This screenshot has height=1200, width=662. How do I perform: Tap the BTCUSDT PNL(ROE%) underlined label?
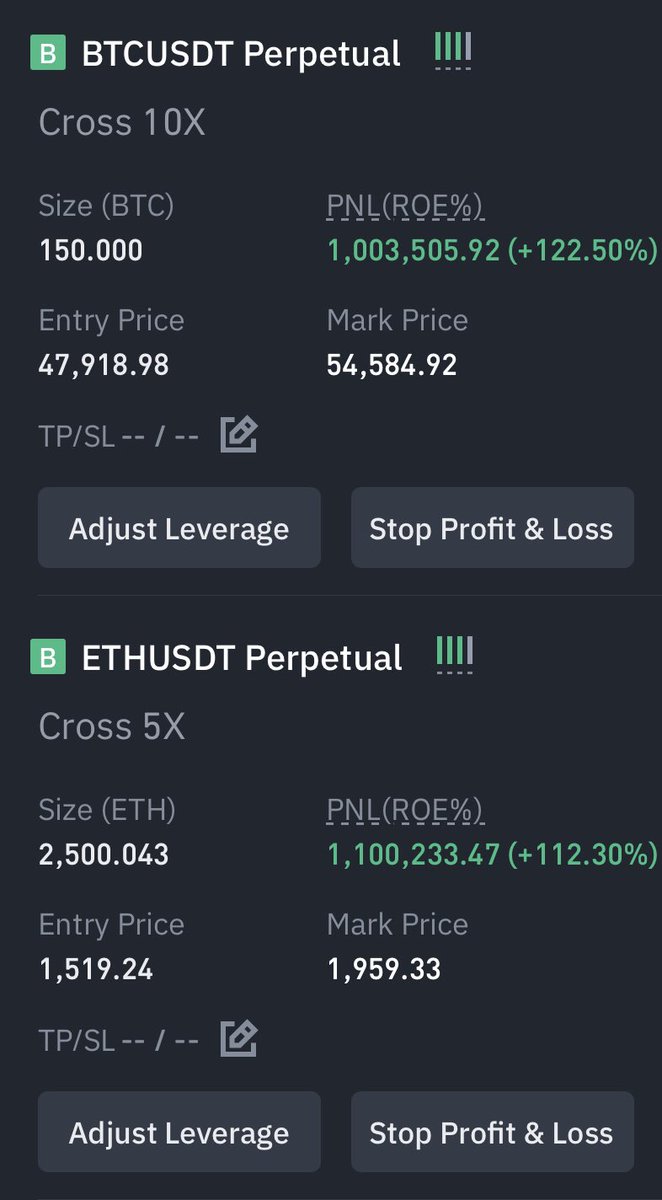[x=405, y=208]
